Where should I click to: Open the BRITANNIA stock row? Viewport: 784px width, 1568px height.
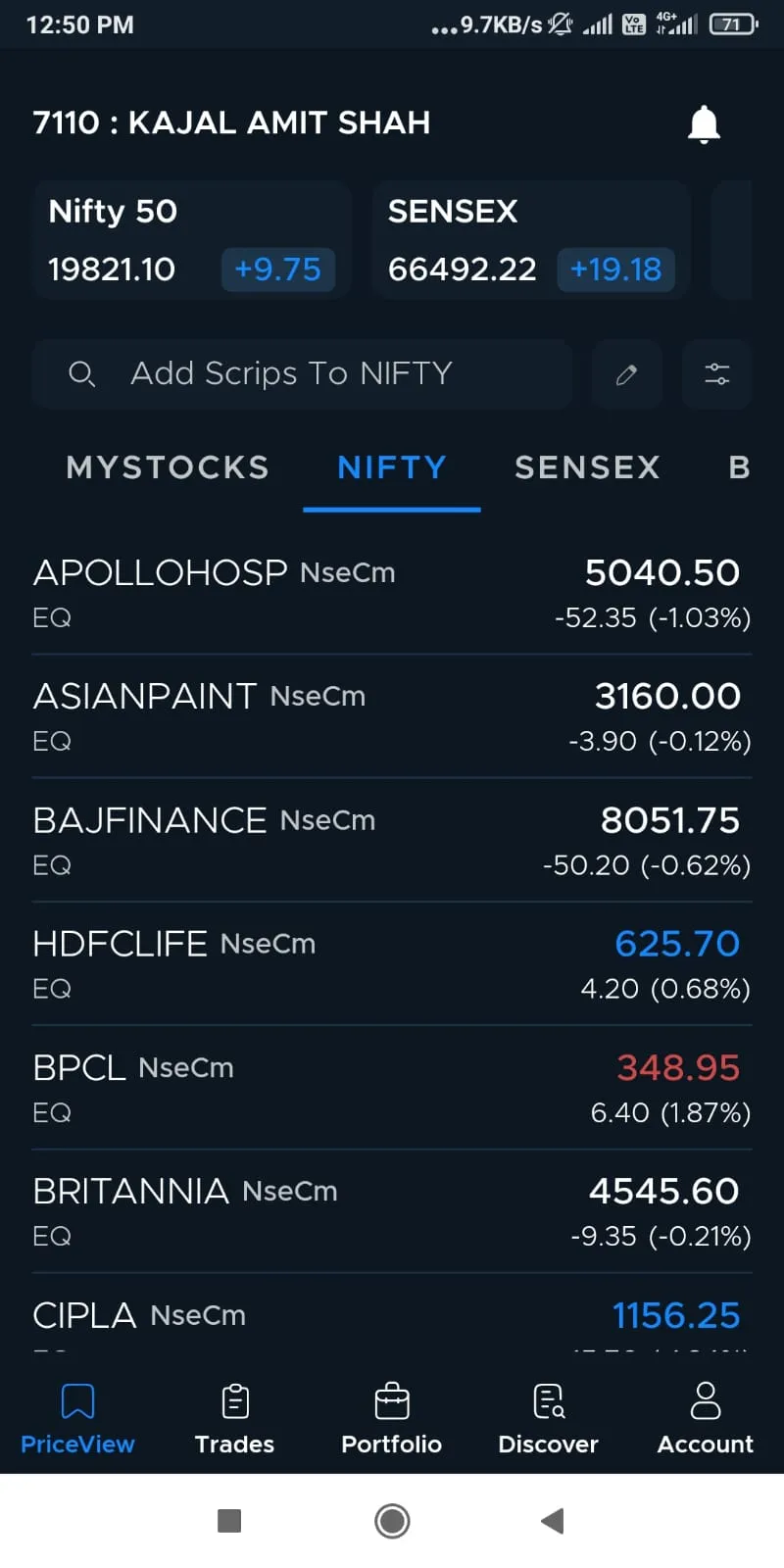(392, 1211)
